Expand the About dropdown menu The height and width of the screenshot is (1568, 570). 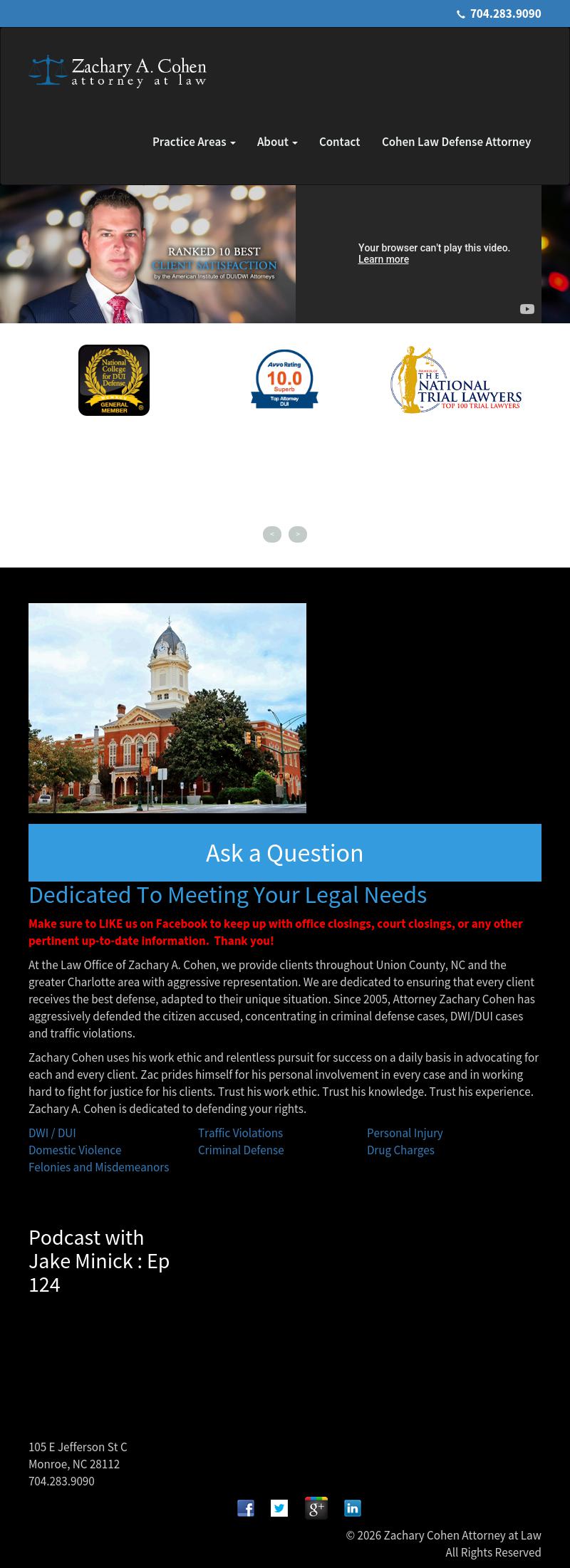coord(277,142)
